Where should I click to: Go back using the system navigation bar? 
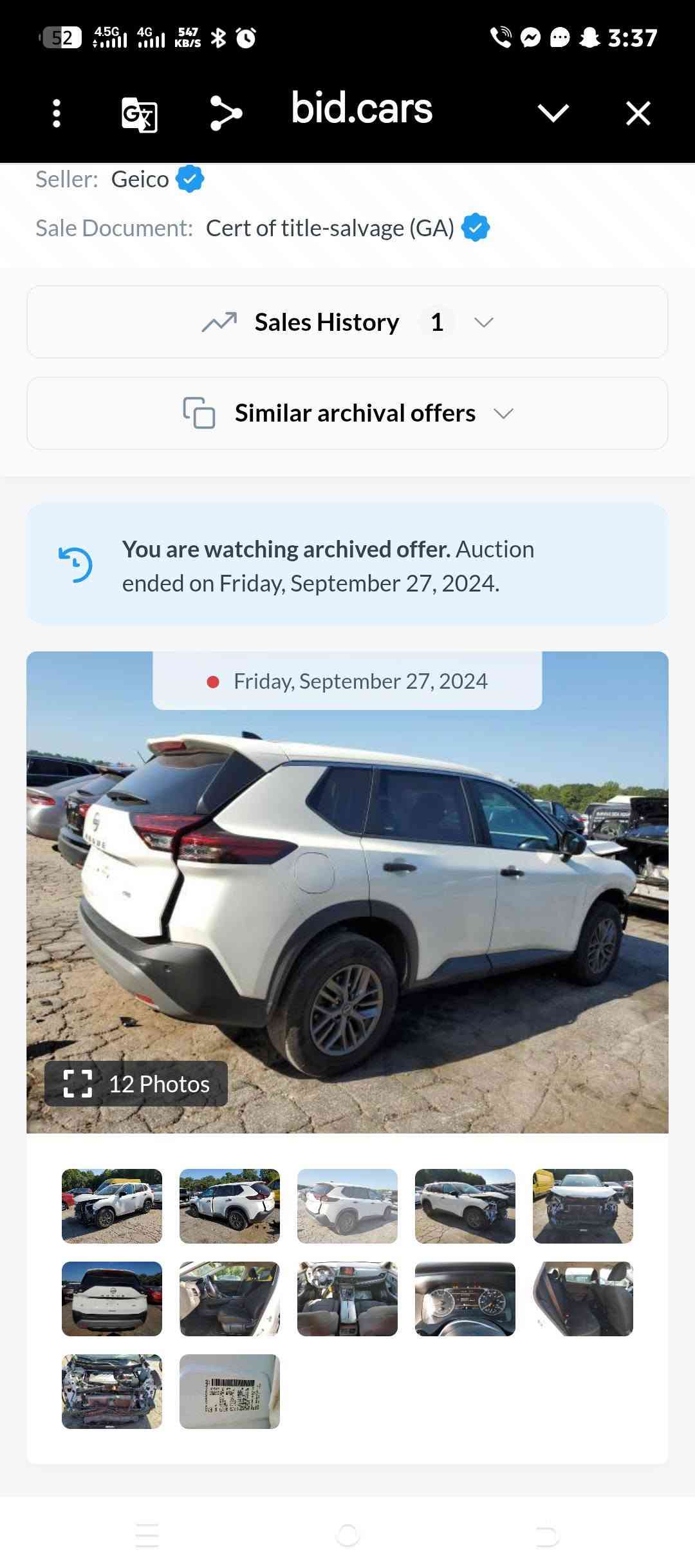(x=547, y=1536)
